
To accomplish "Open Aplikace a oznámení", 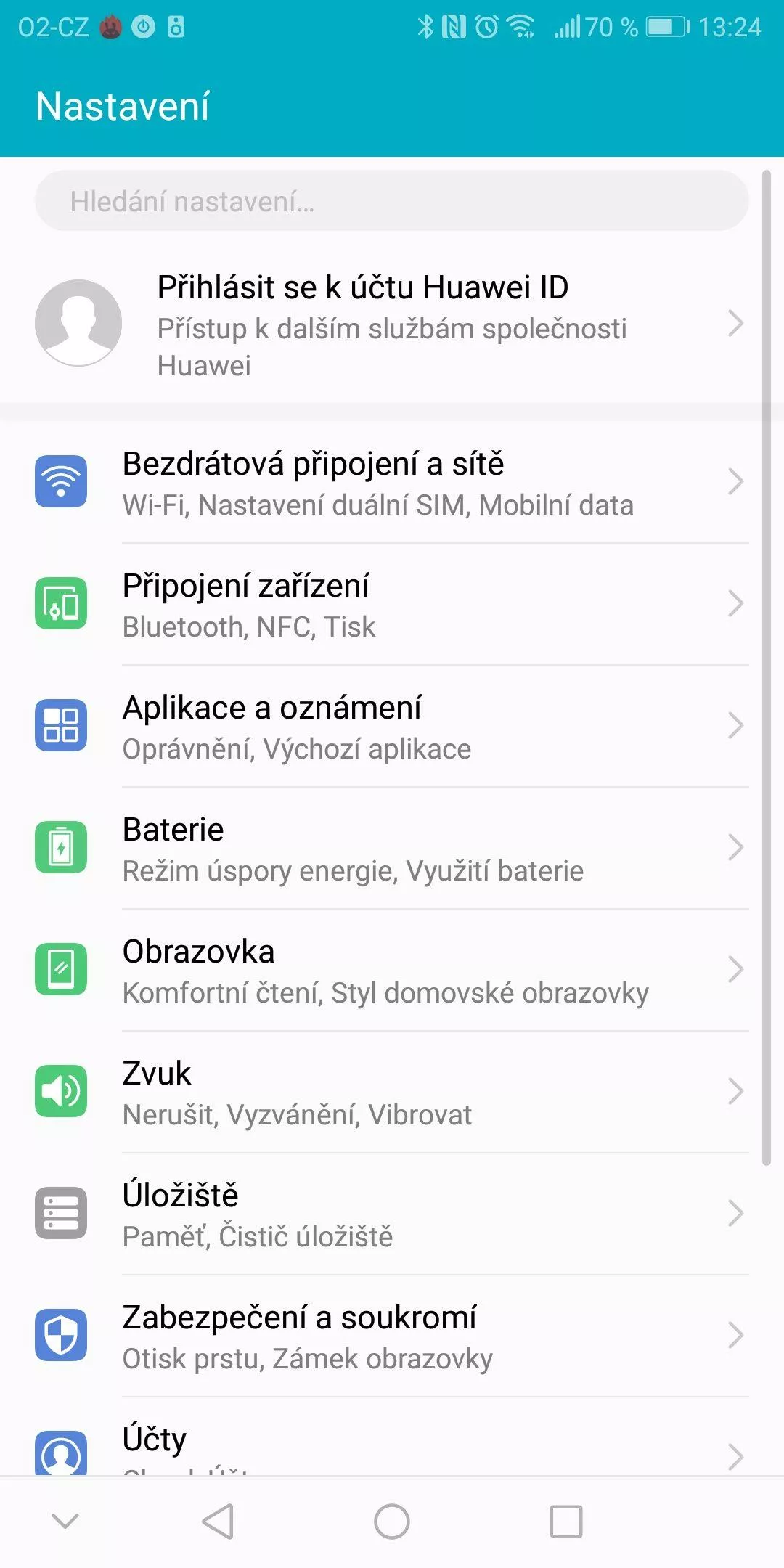I will pos(392,726).
